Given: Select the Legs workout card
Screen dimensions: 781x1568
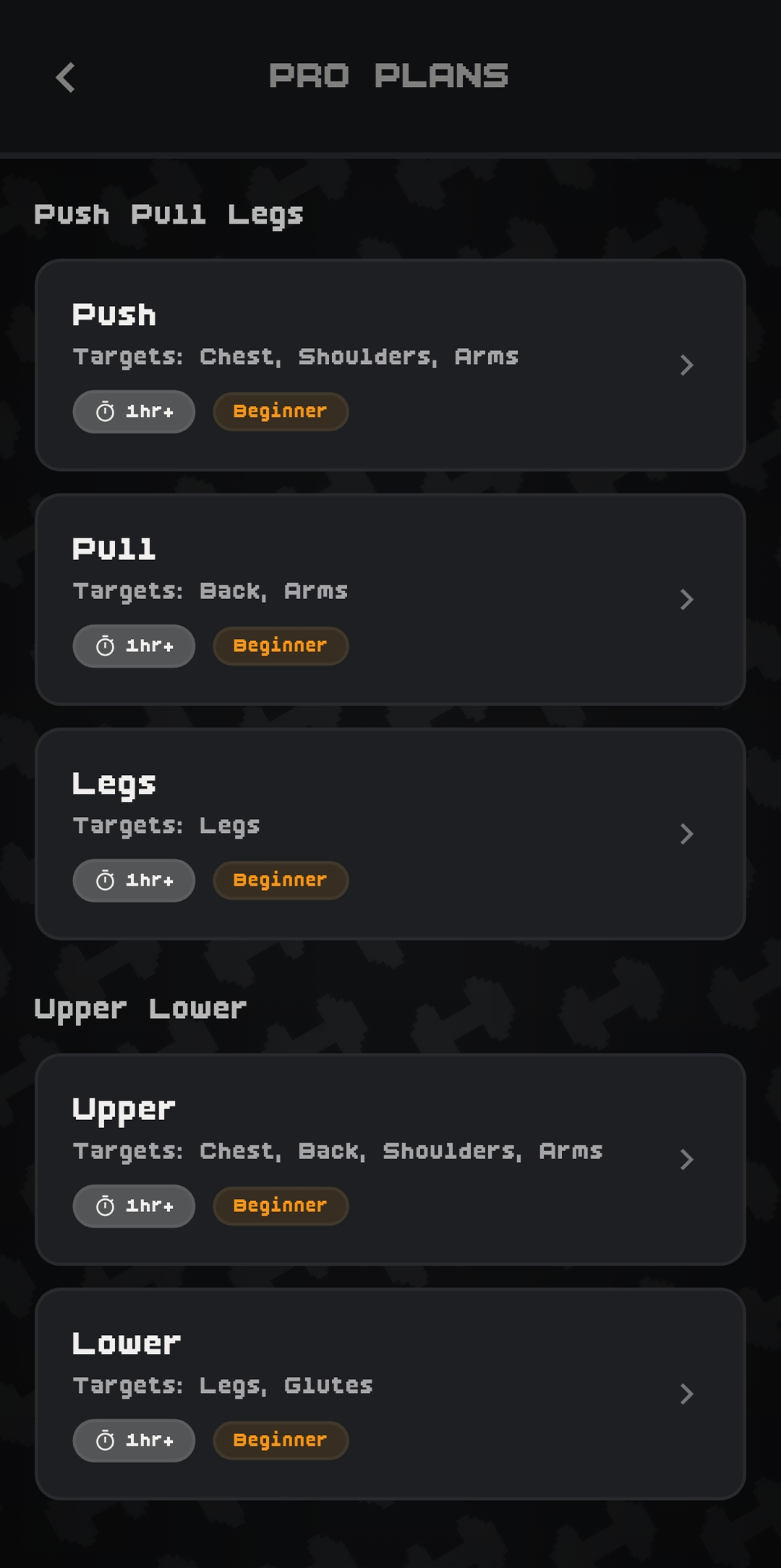Looking at the screenshot, I should [390, 834].
